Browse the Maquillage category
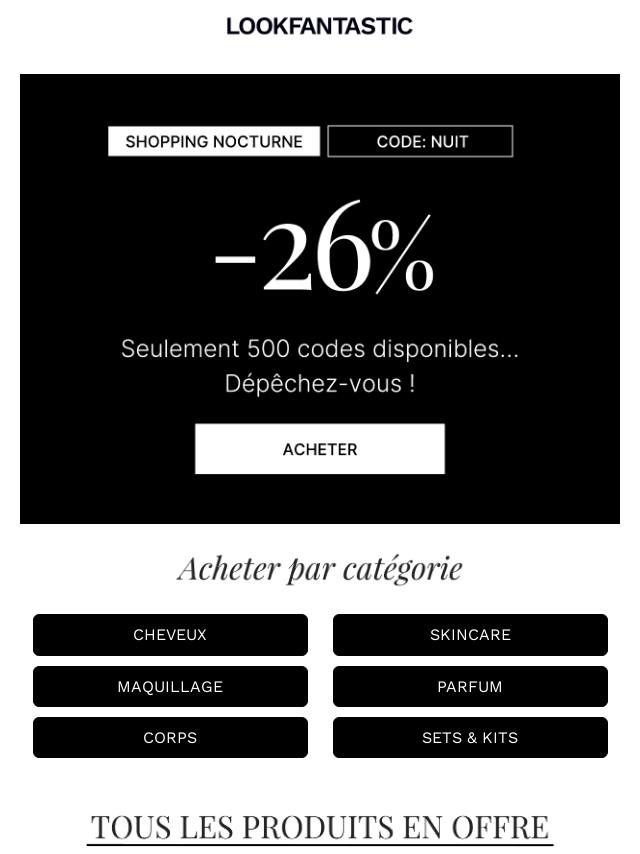This screenshot has height=854, width=640. point(170,687)
